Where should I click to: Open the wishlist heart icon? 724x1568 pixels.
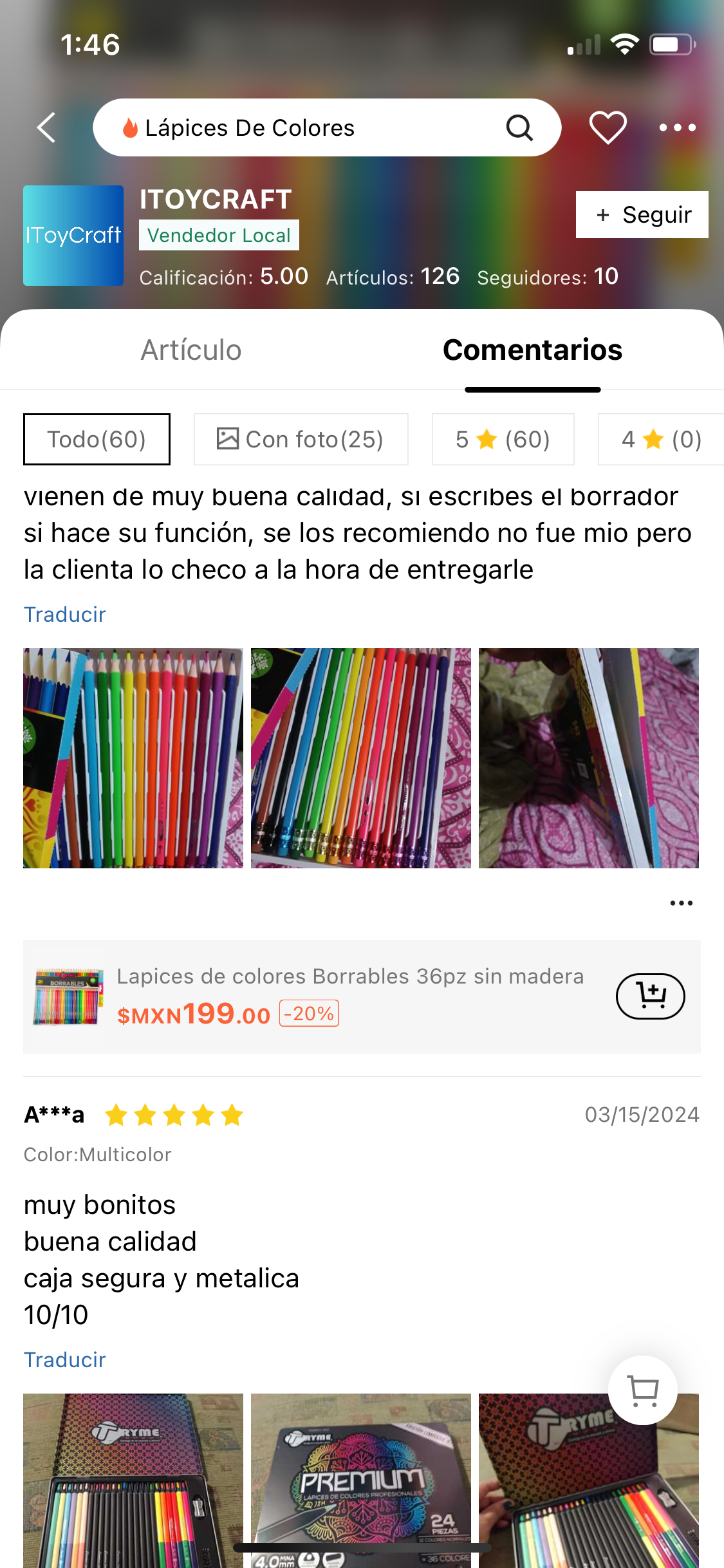608,127
